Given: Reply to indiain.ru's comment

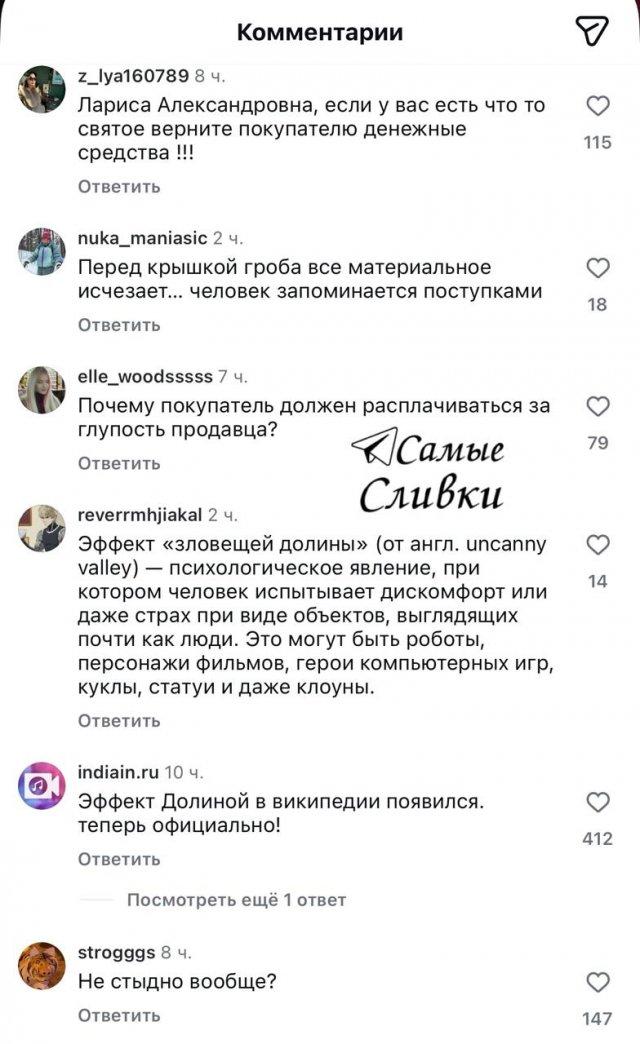Looking at the screenshot, I should (119, 859).
